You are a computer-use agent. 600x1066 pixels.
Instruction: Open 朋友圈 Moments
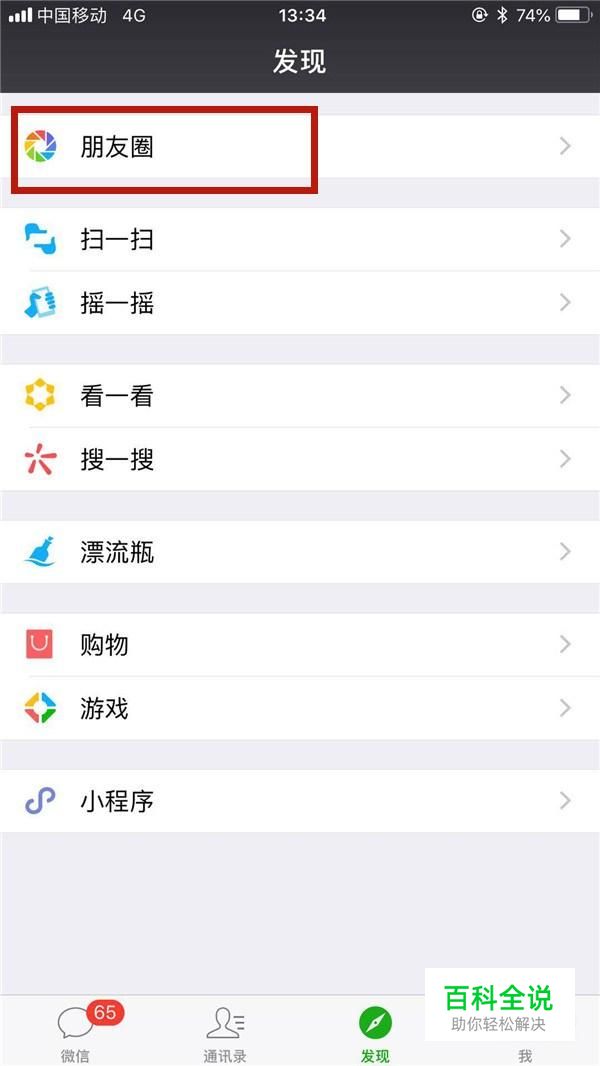[x=300, y=147]
